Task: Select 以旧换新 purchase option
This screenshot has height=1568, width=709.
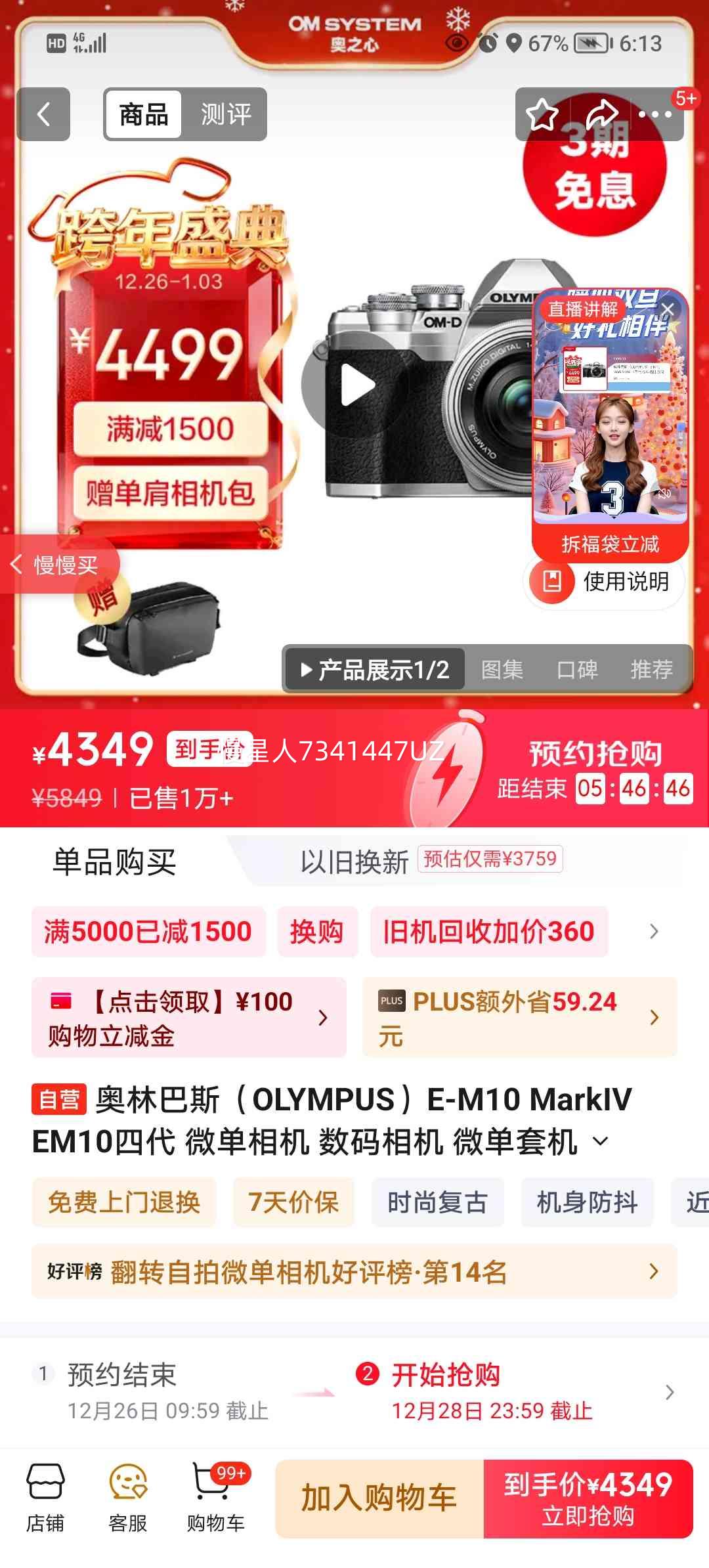Action: (x=354, y=861)
